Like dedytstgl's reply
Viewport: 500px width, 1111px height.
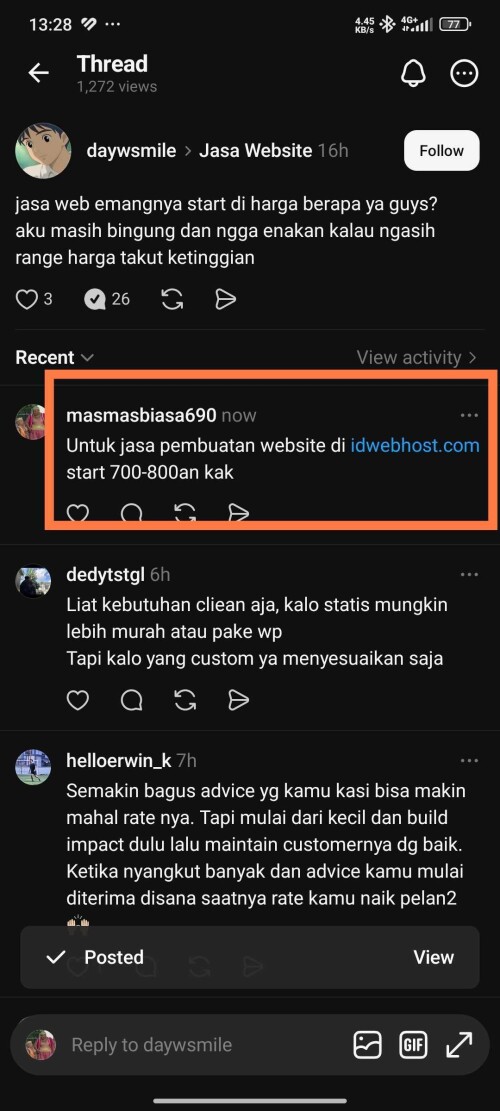coord(78,701)
